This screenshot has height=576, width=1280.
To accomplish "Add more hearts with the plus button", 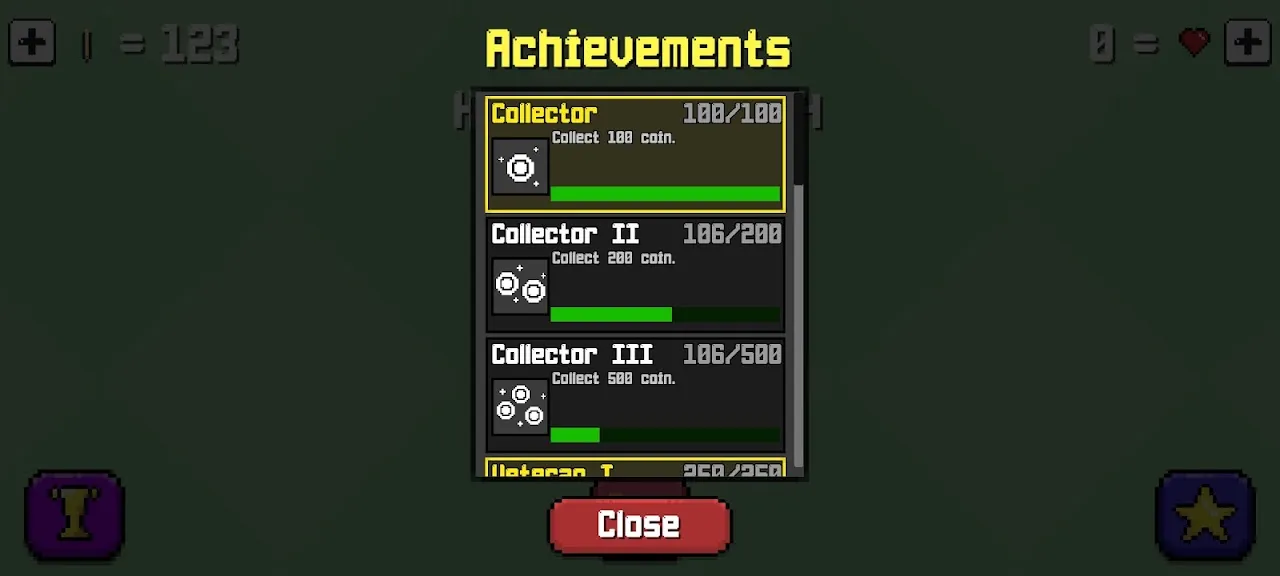I will coord(1247,43).
